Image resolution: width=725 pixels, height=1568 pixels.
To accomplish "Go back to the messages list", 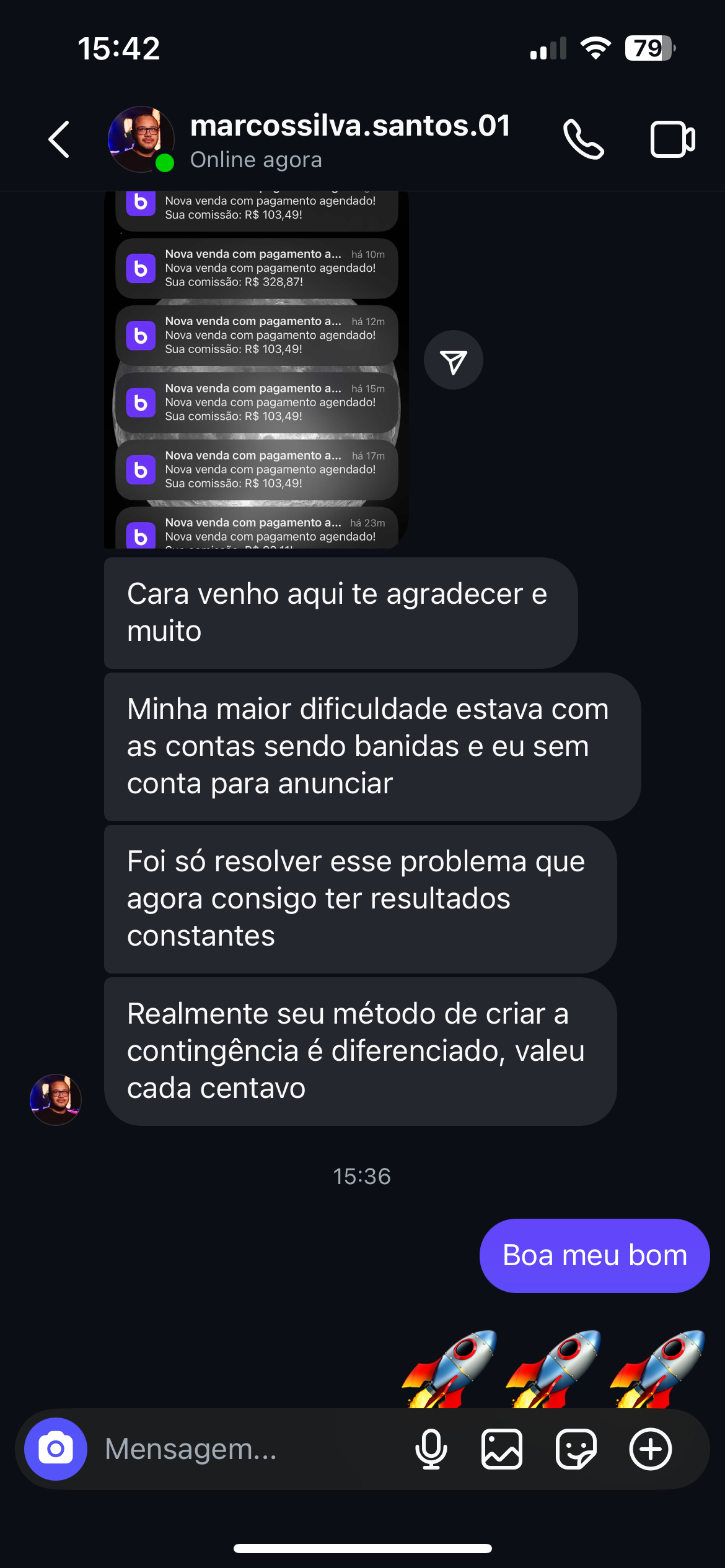I will click(59, 139).
